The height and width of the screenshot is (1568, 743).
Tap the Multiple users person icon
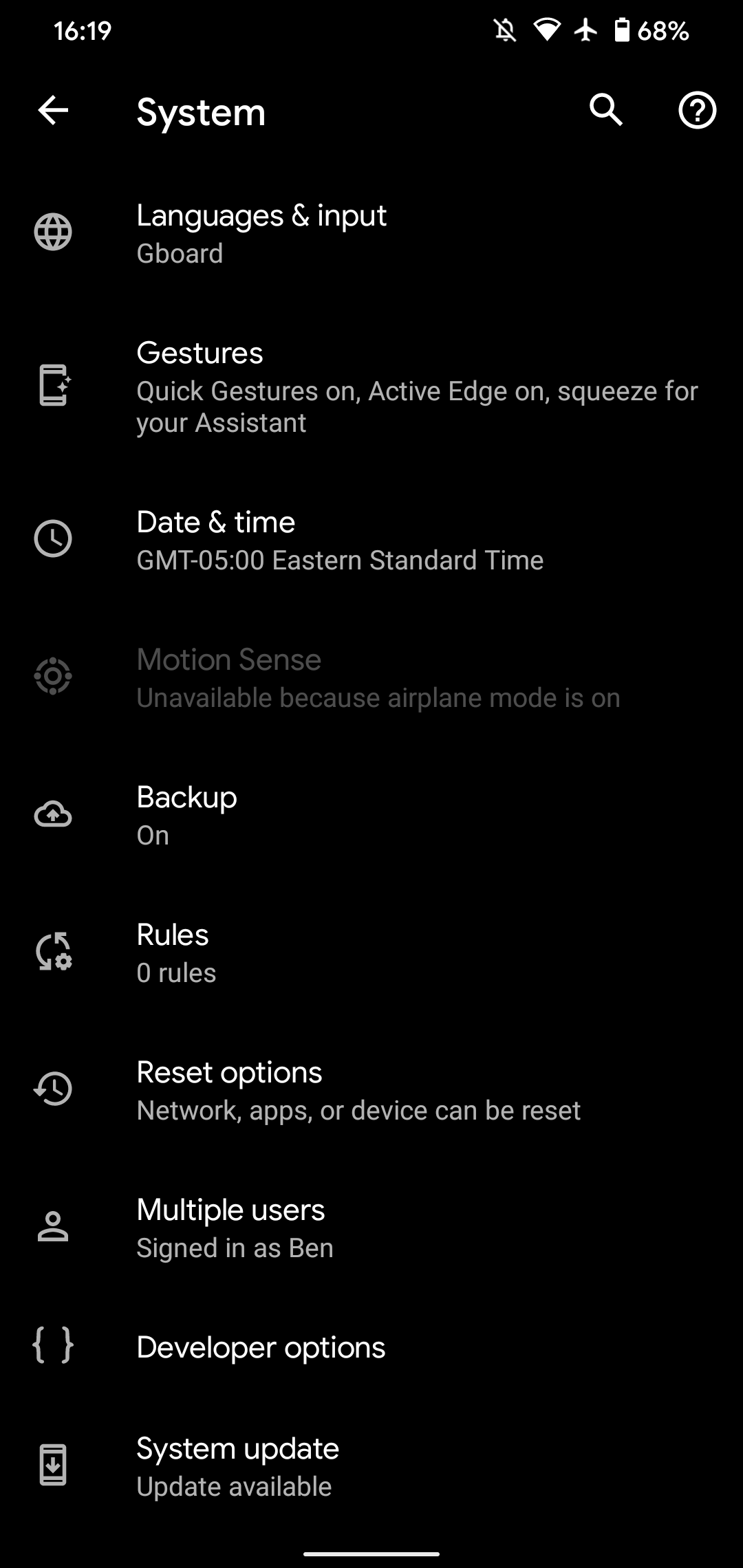point(53,1227)
